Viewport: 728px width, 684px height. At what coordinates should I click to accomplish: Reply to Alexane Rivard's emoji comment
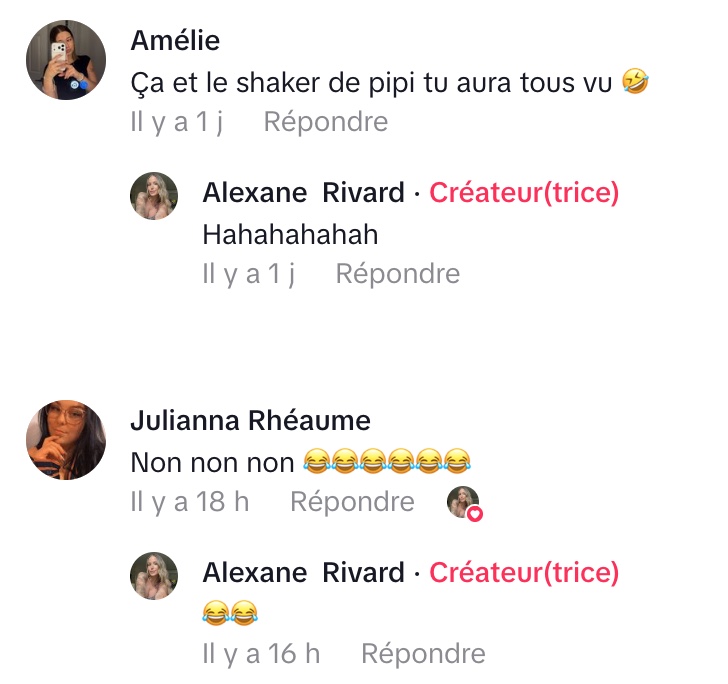coord(422,654)
